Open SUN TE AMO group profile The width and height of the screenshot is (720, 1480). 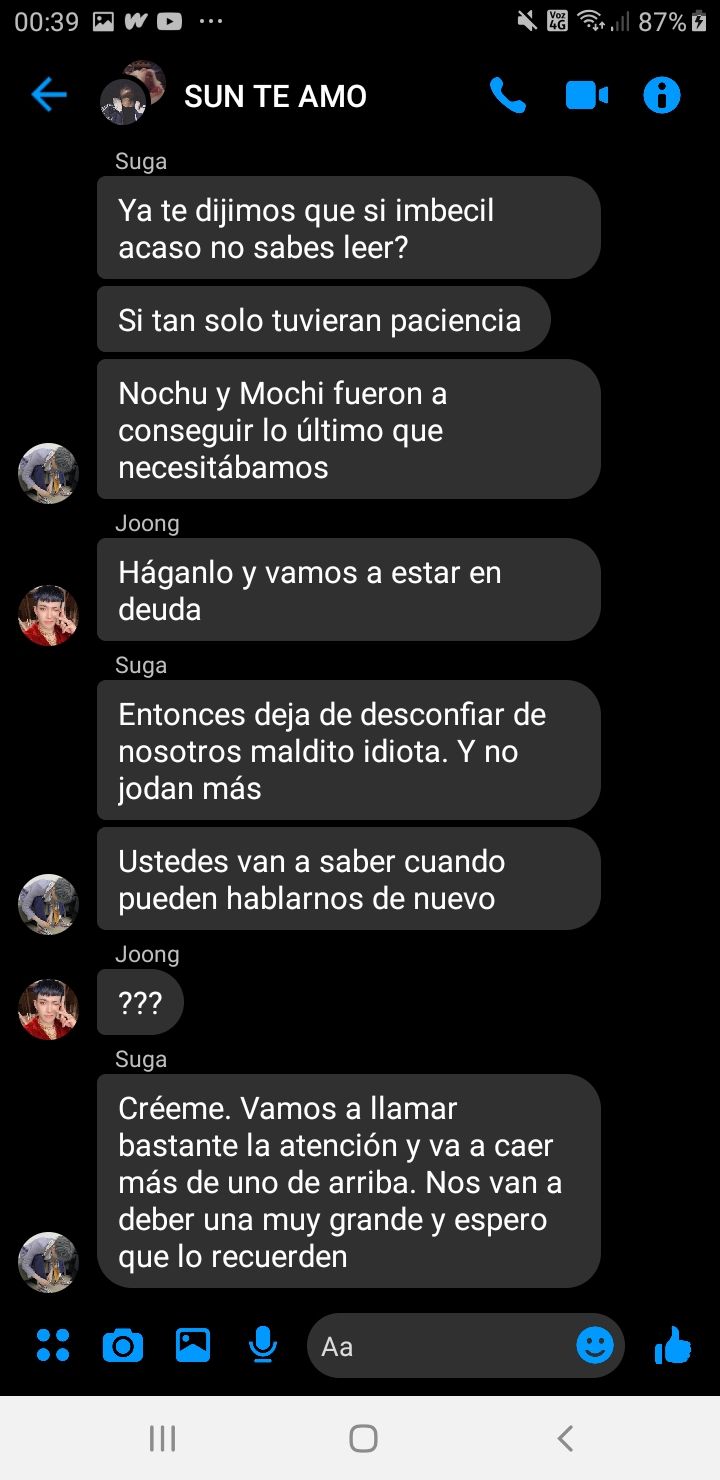point(275,96)
